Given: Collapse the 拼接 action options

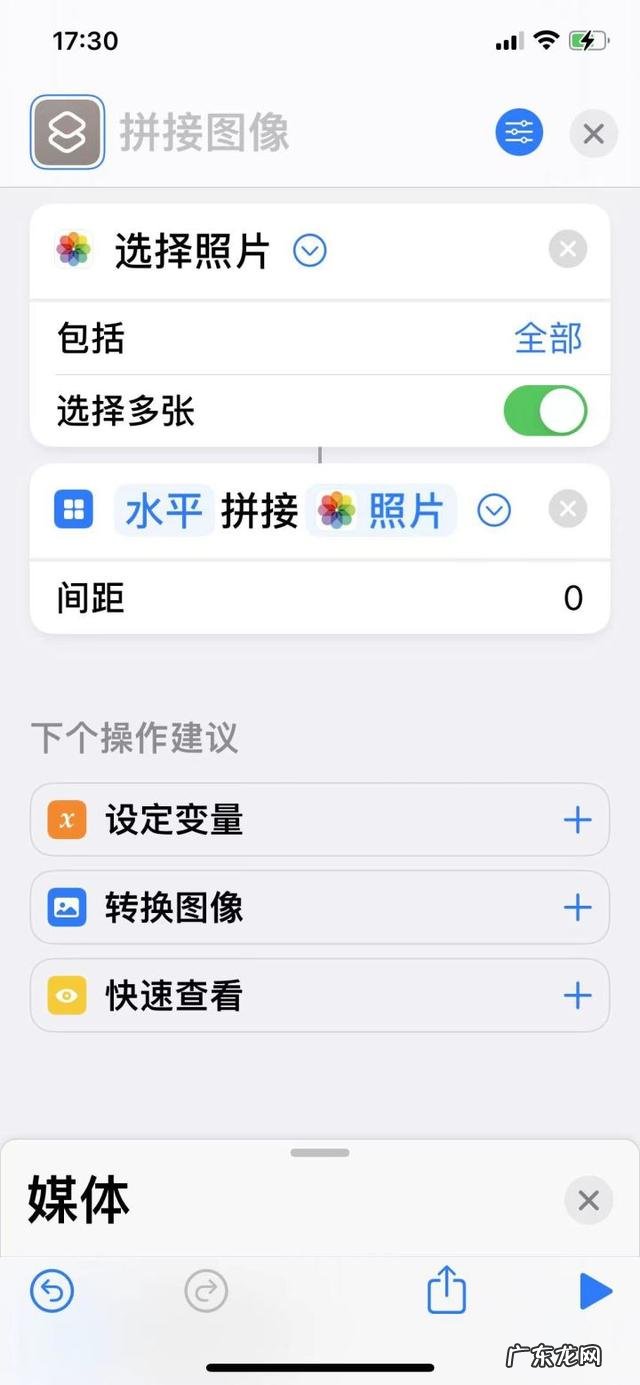Looking at the screenshot, I should [494, 511].
